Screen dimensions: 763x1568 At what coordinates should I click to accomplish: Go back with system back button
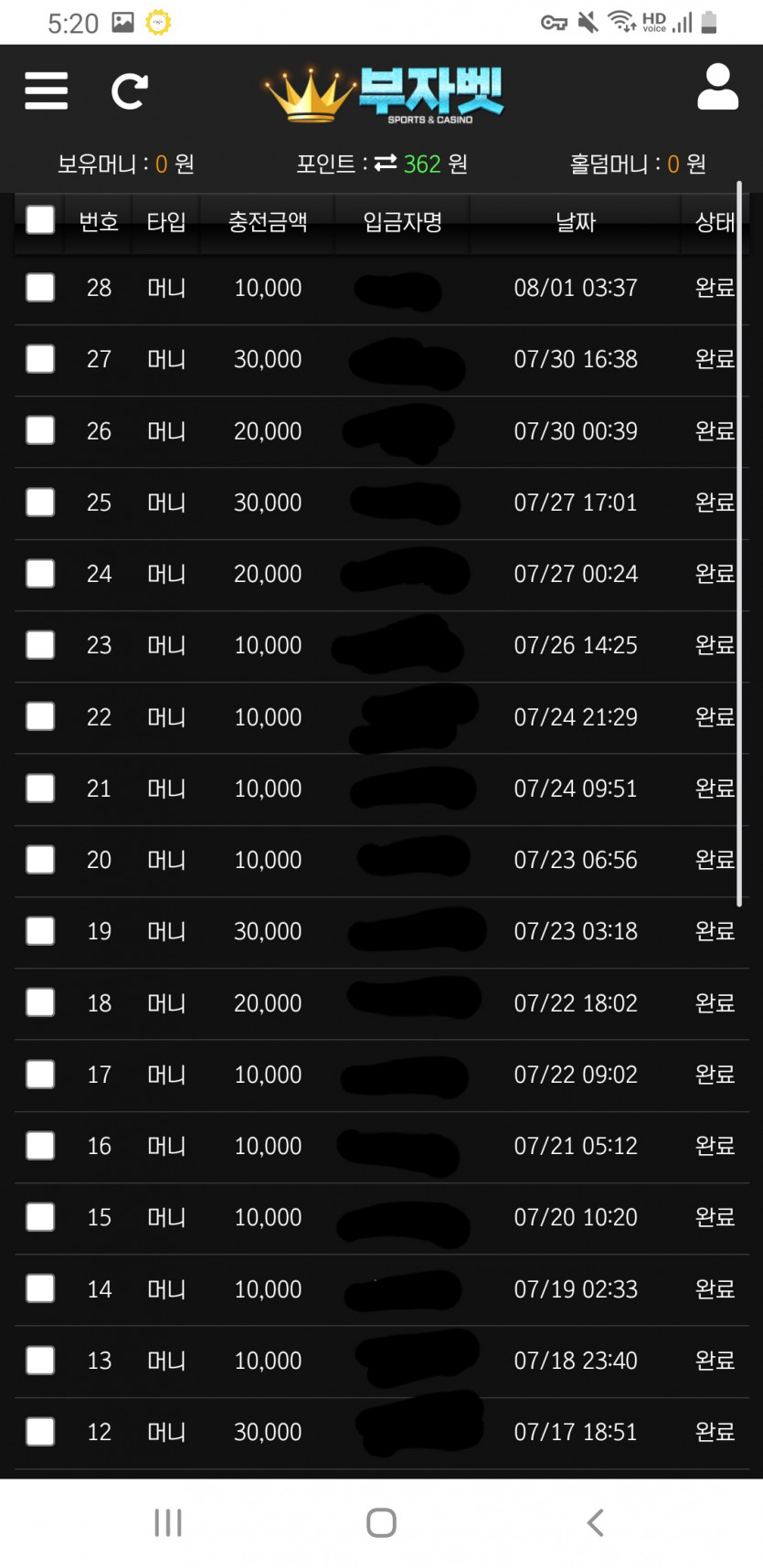click(x=596, y=1522)
